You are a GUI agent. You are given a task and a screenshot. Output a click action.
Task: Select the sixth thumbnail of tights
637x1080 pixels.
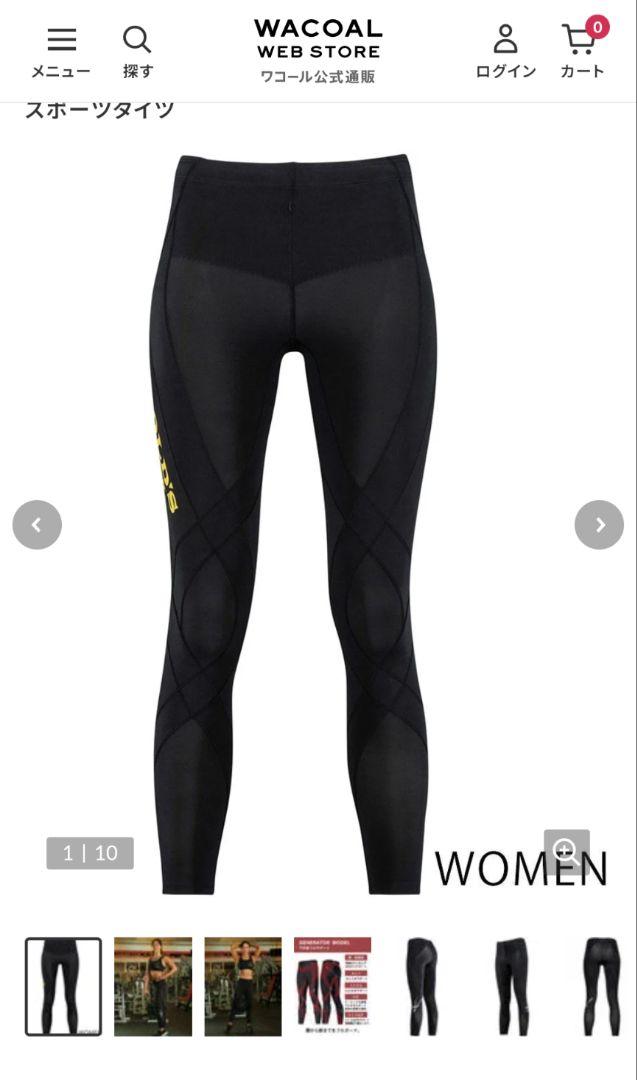[512, 986]
